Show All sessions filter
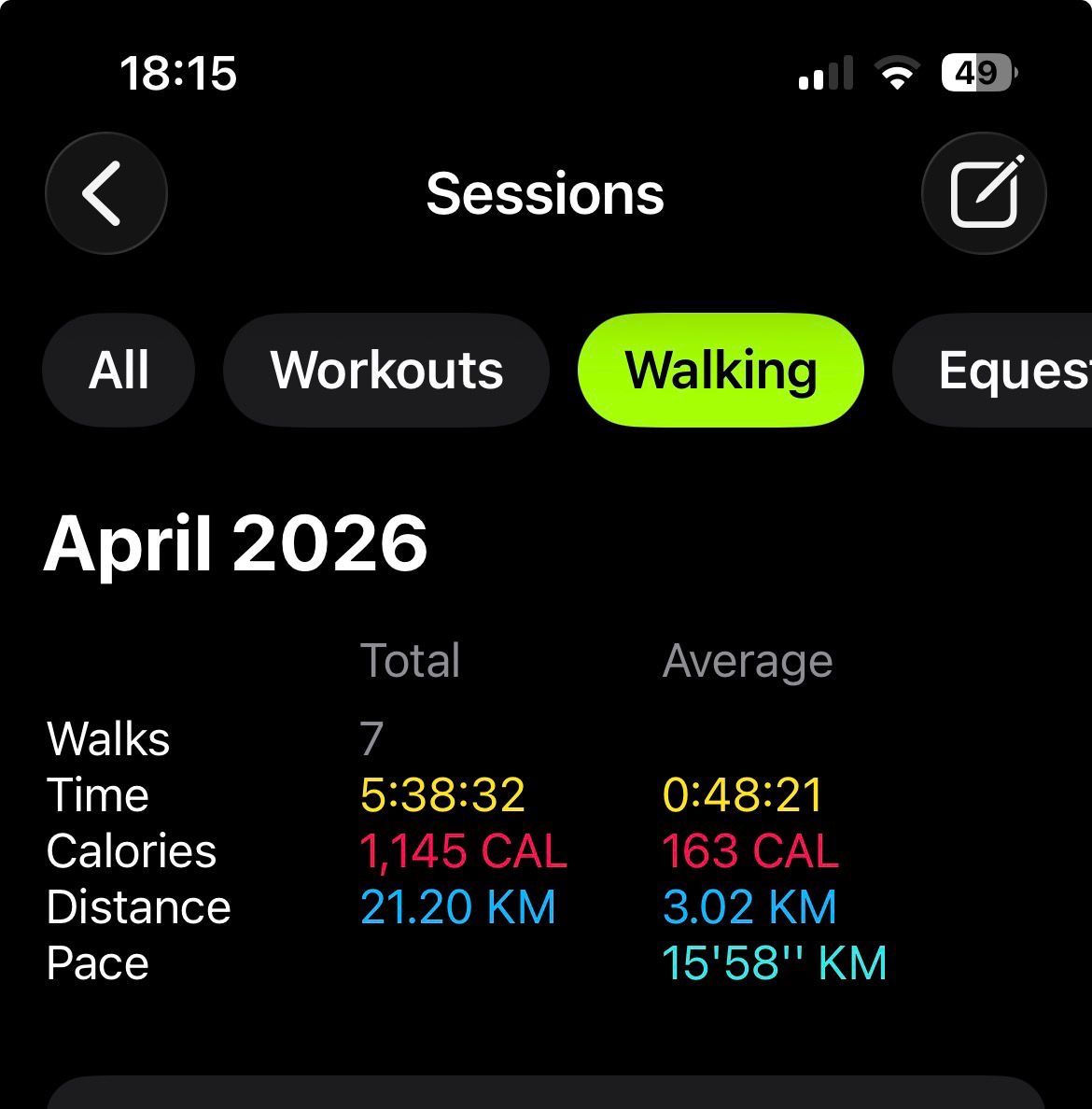The image size is (1092, 1109). pos(119,371)
